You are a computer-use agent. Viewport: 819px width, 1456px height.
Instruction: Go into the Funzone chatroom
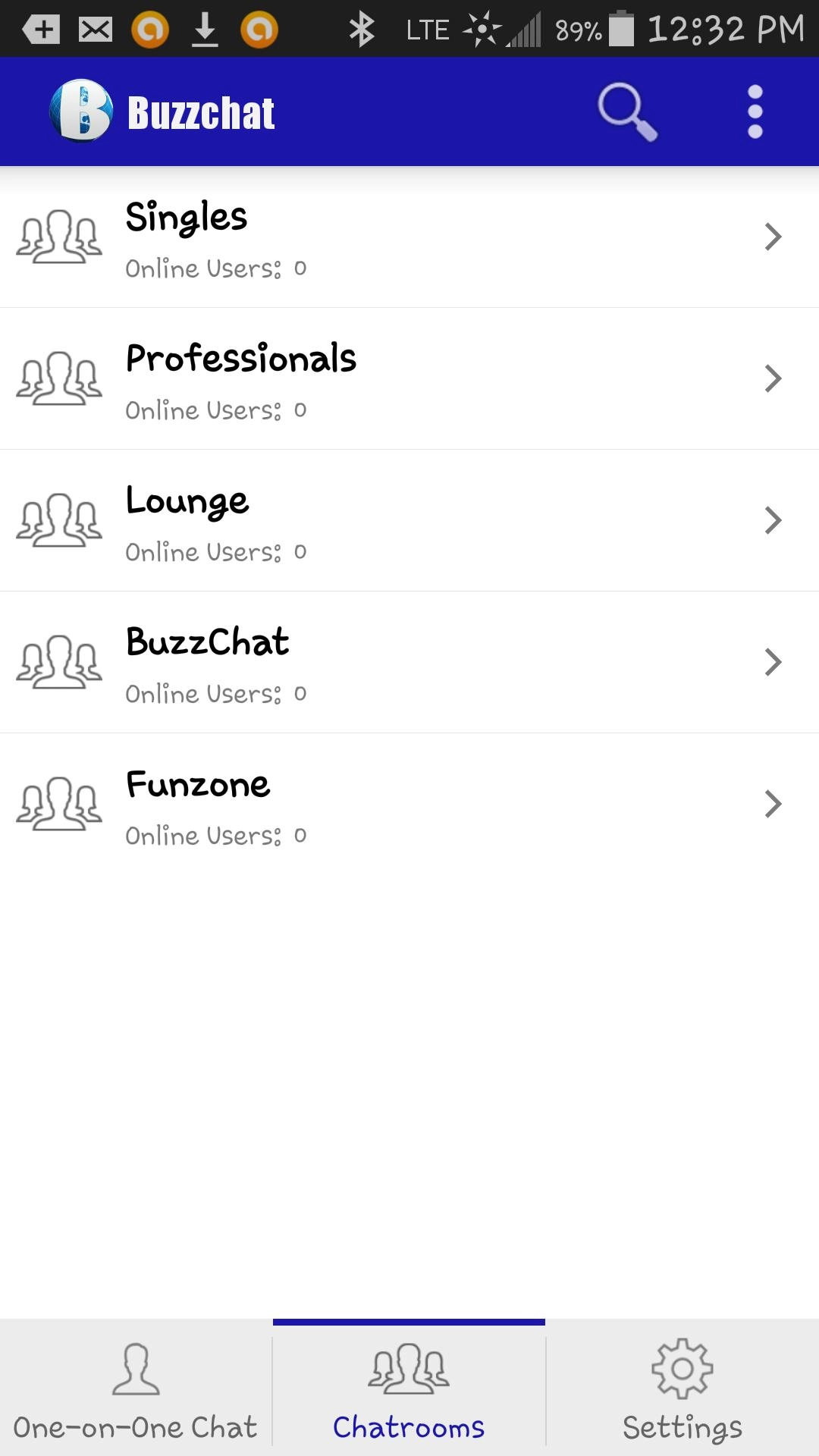409,804
